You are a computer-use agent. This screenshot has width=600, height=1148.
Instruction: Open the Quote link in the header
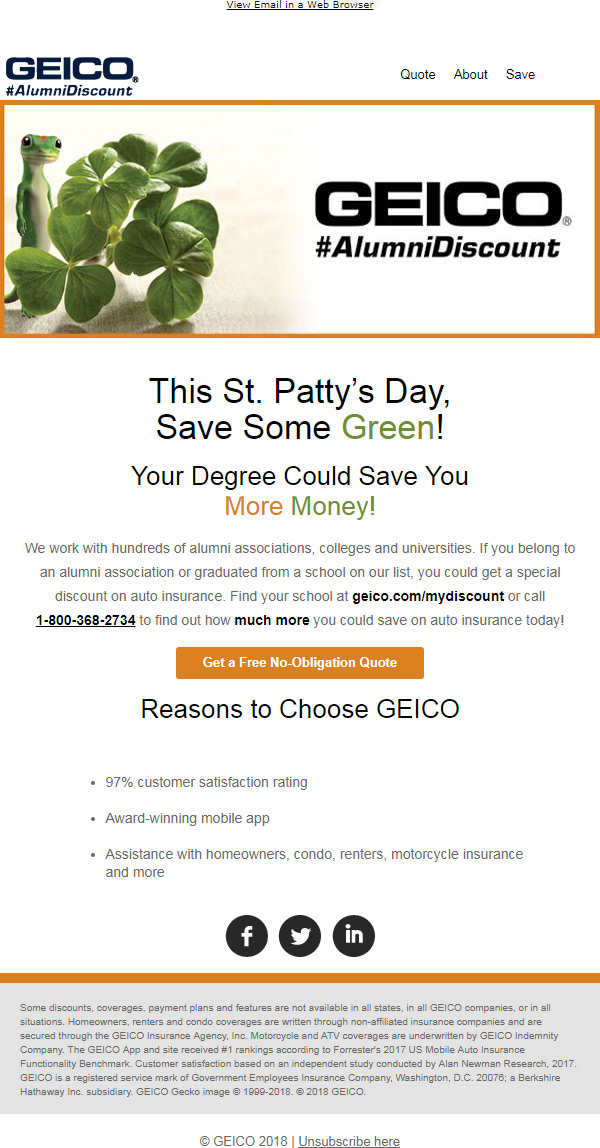(x=418, y=74)
